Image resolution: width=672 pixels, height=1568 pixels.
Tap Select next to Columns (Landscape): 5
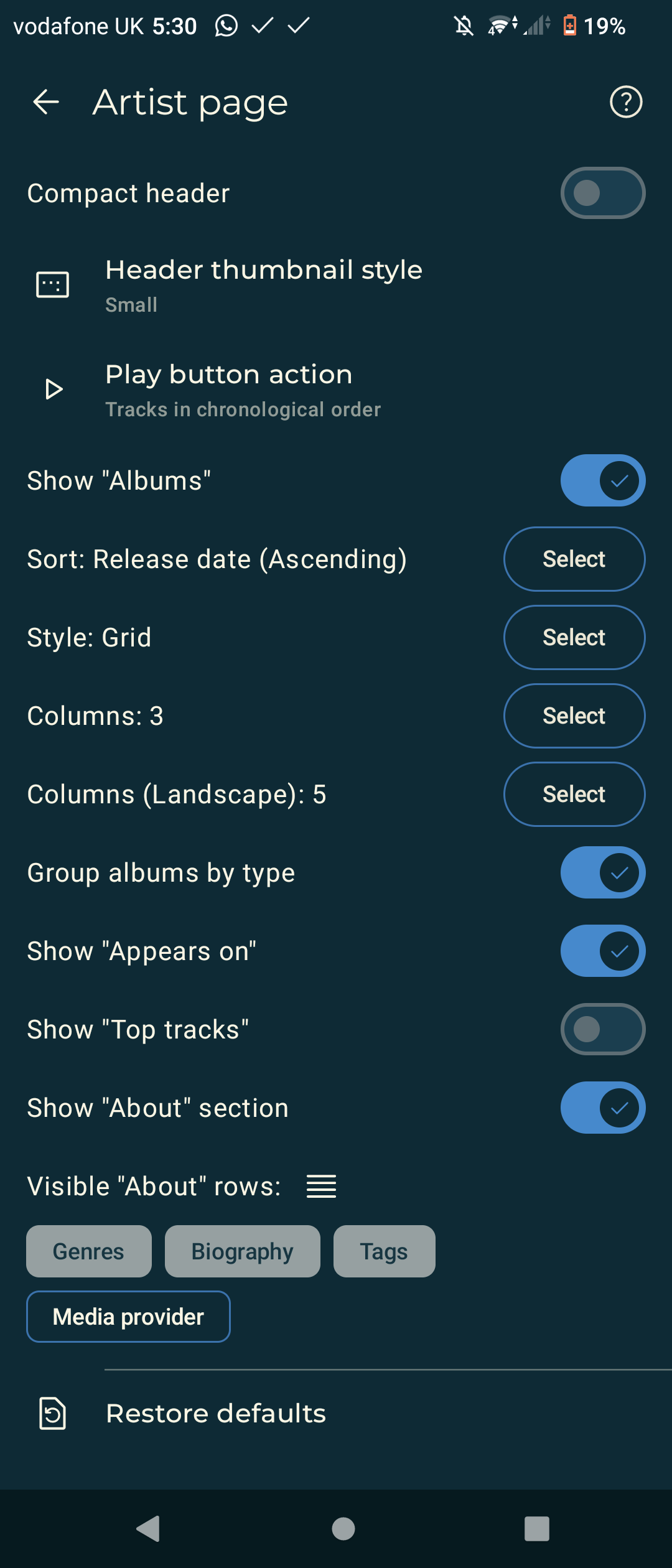point(574,794)
